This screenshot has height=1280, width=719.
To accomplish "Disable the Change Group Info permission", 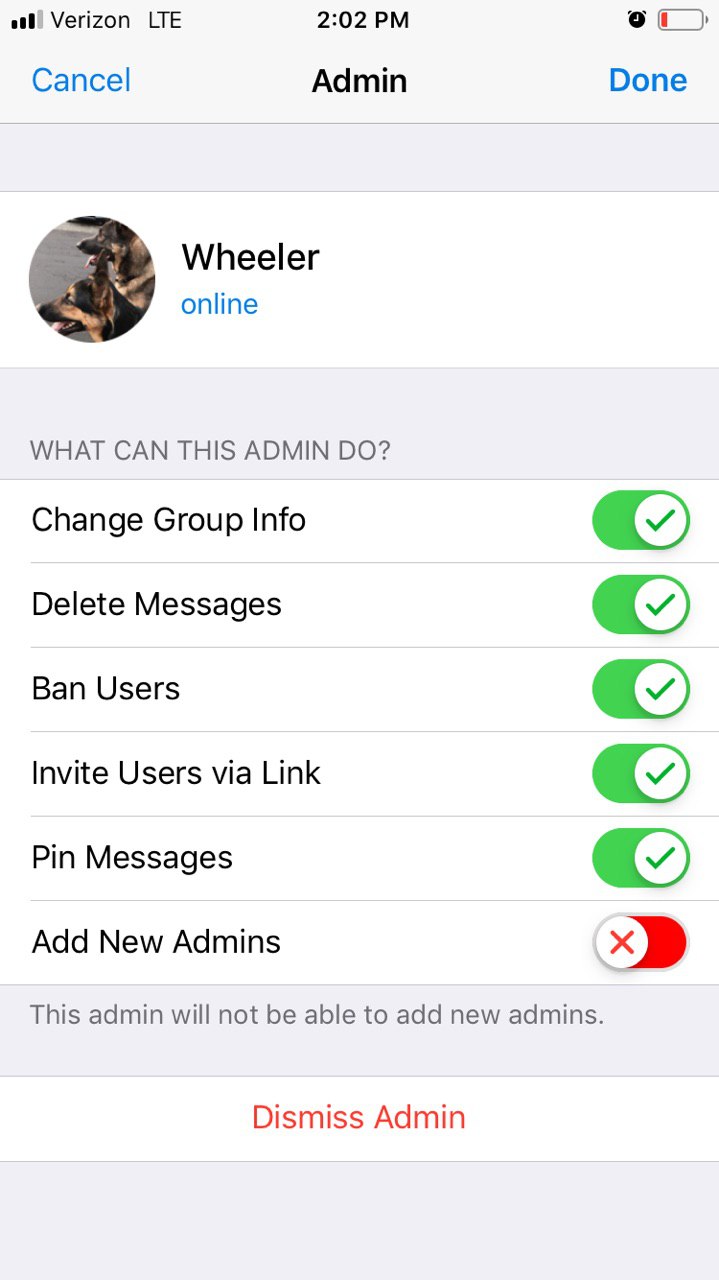I will (x=641, y=520).
